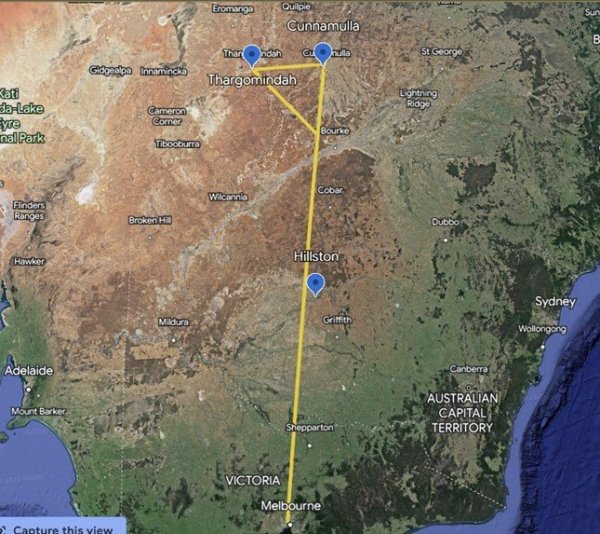
Task: Select the map pin at Thargomindah
Action: 252,55
